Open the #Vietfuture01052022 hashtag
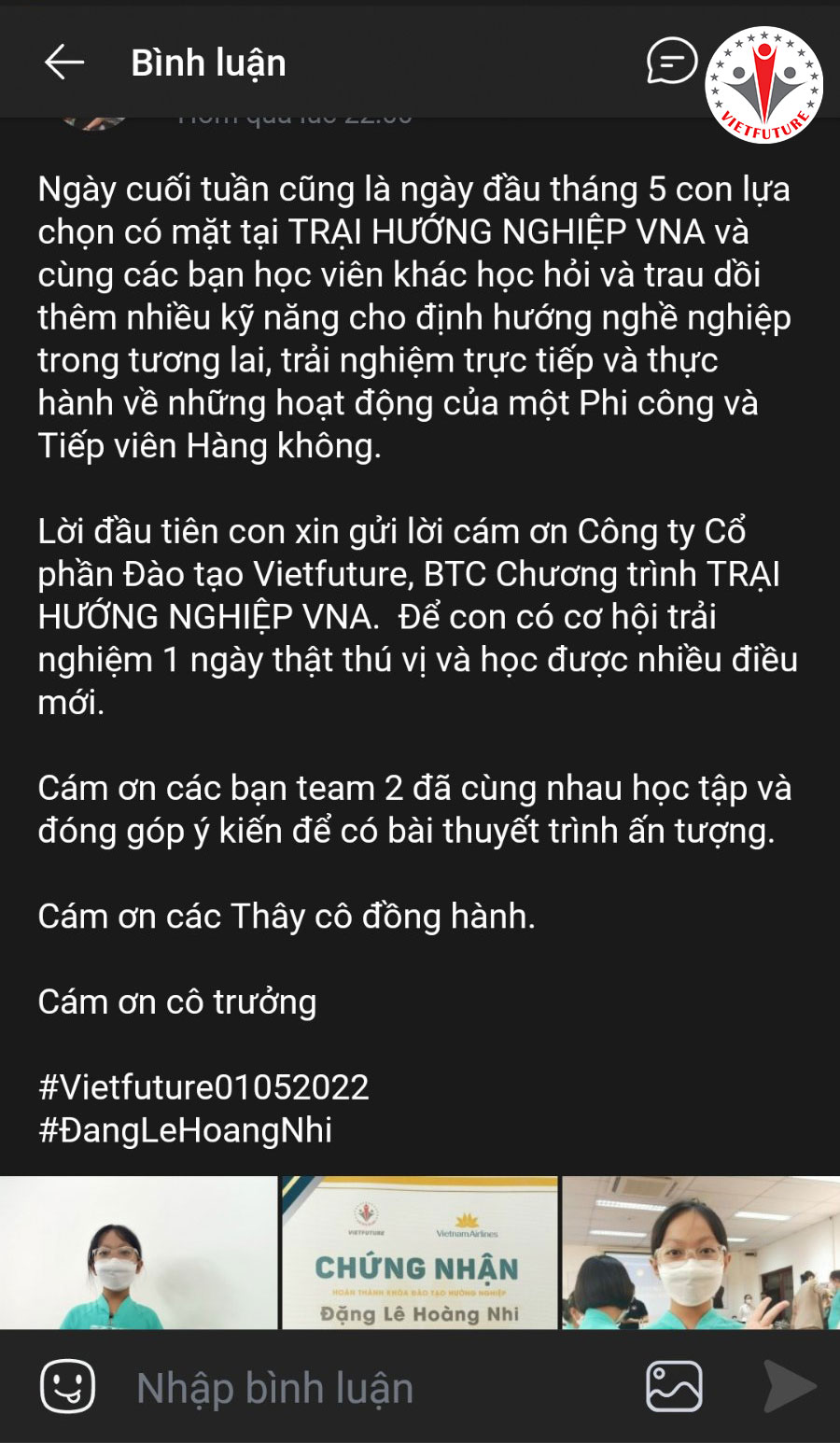 (x=203, y=1087)
